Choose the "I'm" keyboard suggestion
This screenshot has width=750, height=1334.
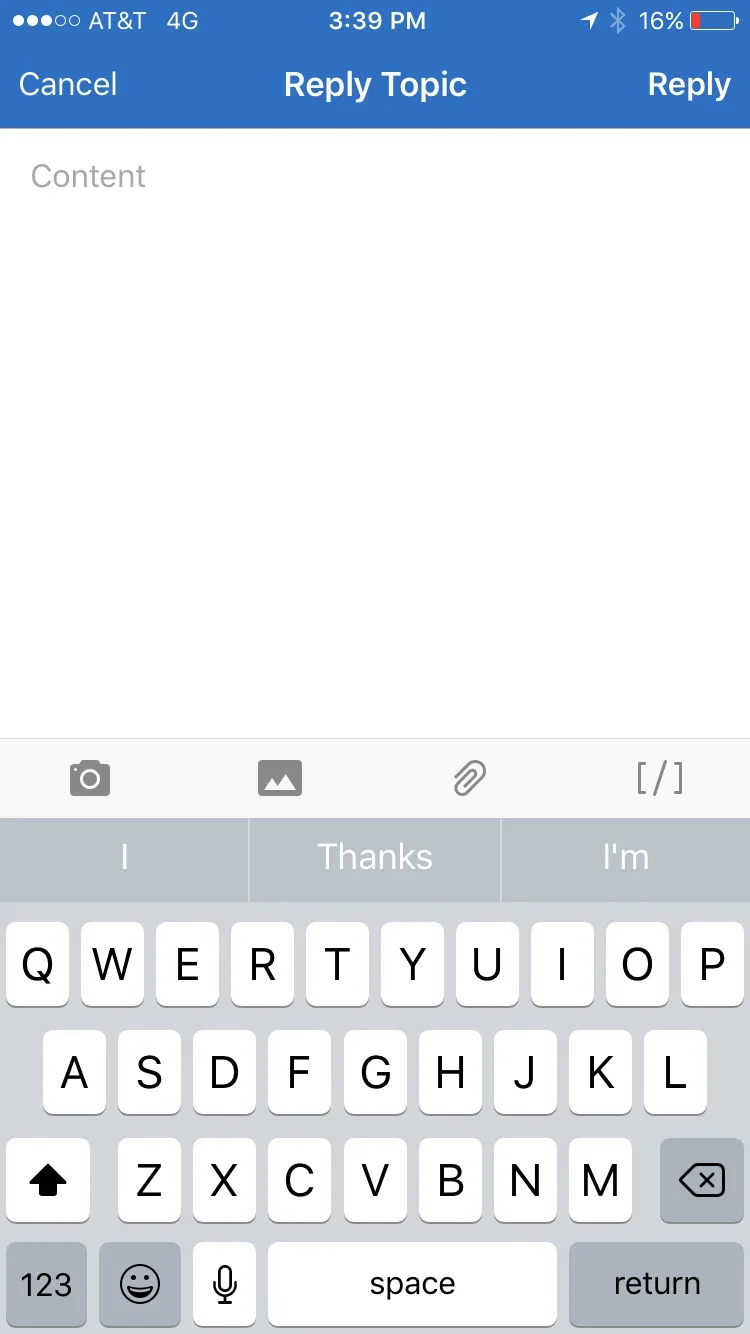point(626,858)
